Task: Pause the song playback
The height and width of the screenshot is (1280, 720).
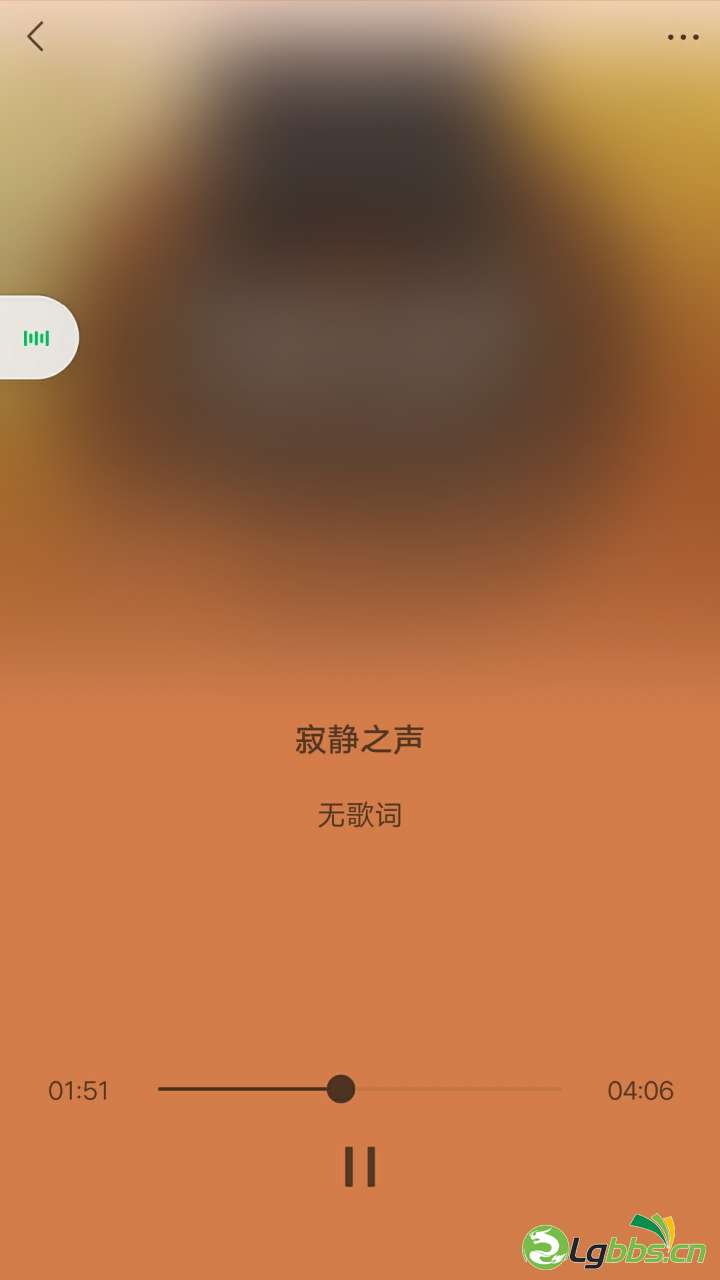Action: (x=360, y=1166)
